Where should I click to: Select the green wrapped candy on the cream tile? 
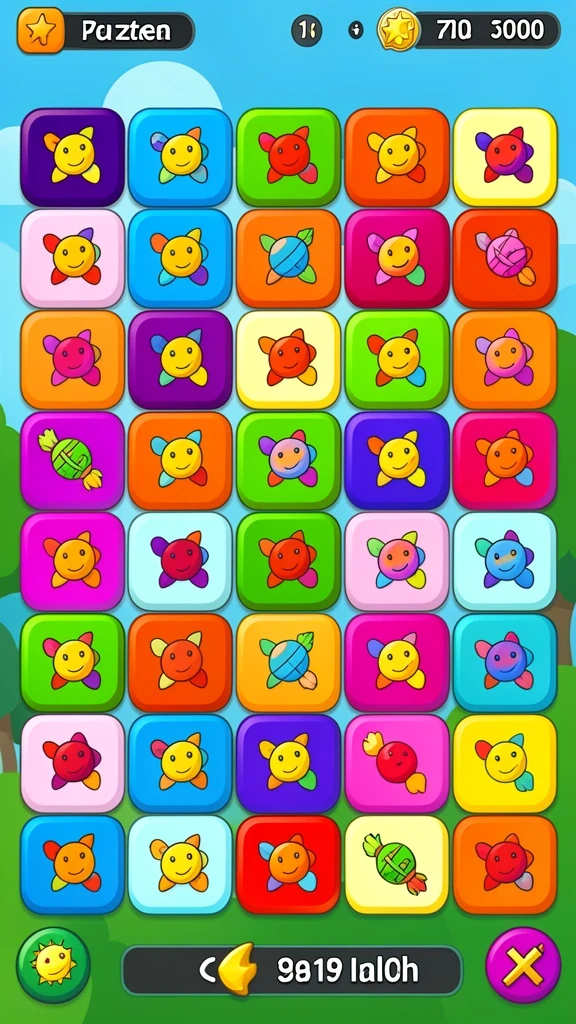(x=396, y=863)
